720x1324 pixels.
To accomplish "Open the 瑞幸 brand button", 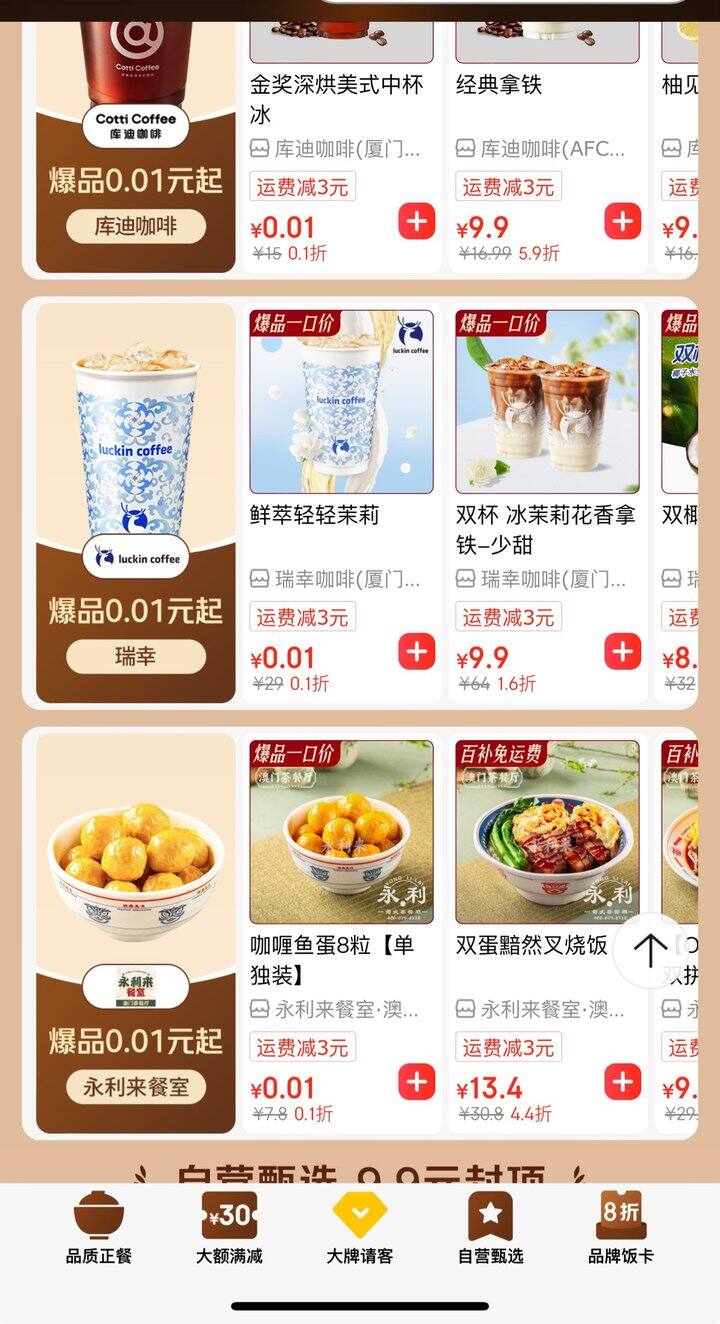I will pos(136,657).
